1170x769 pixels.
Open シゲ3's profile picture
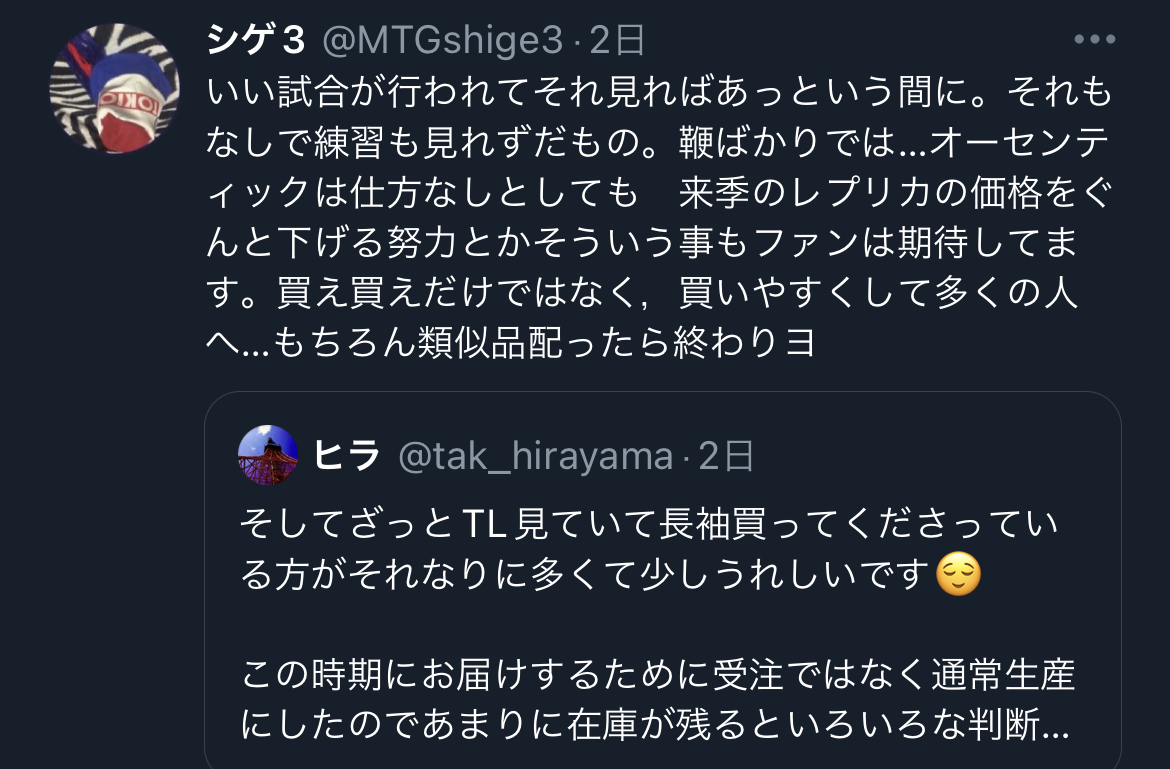tap(114, 88)
